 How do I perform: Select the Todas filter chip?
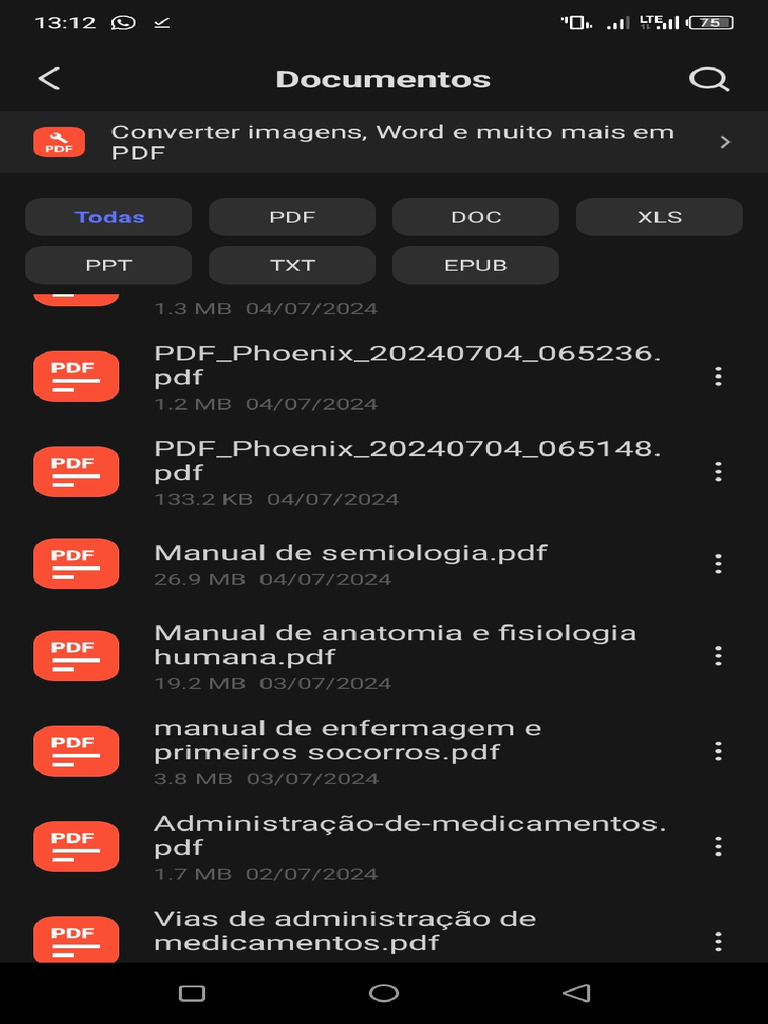coord(109,217)
